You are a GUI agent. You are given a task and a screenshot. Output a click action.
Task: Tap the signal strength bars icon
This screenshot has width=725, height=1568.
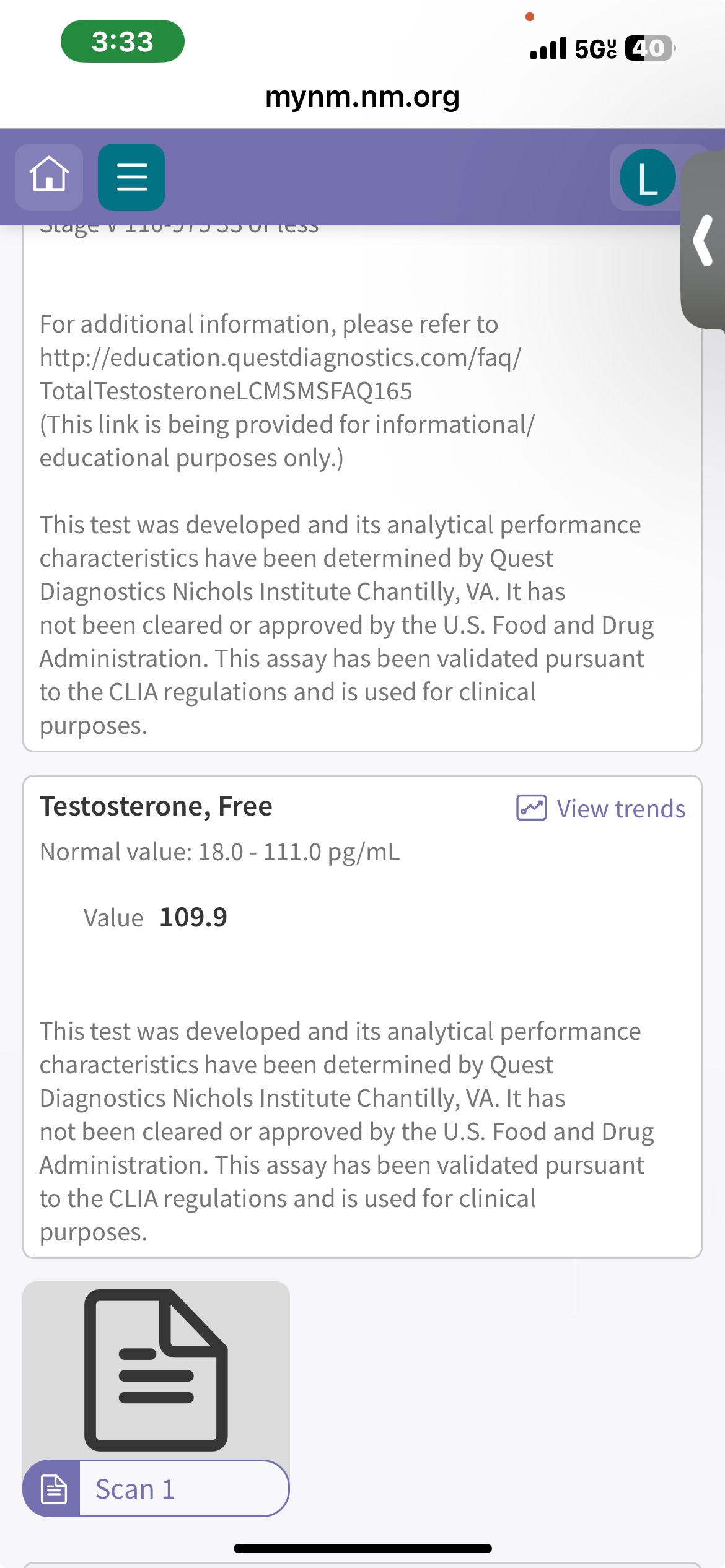point(548,50)
